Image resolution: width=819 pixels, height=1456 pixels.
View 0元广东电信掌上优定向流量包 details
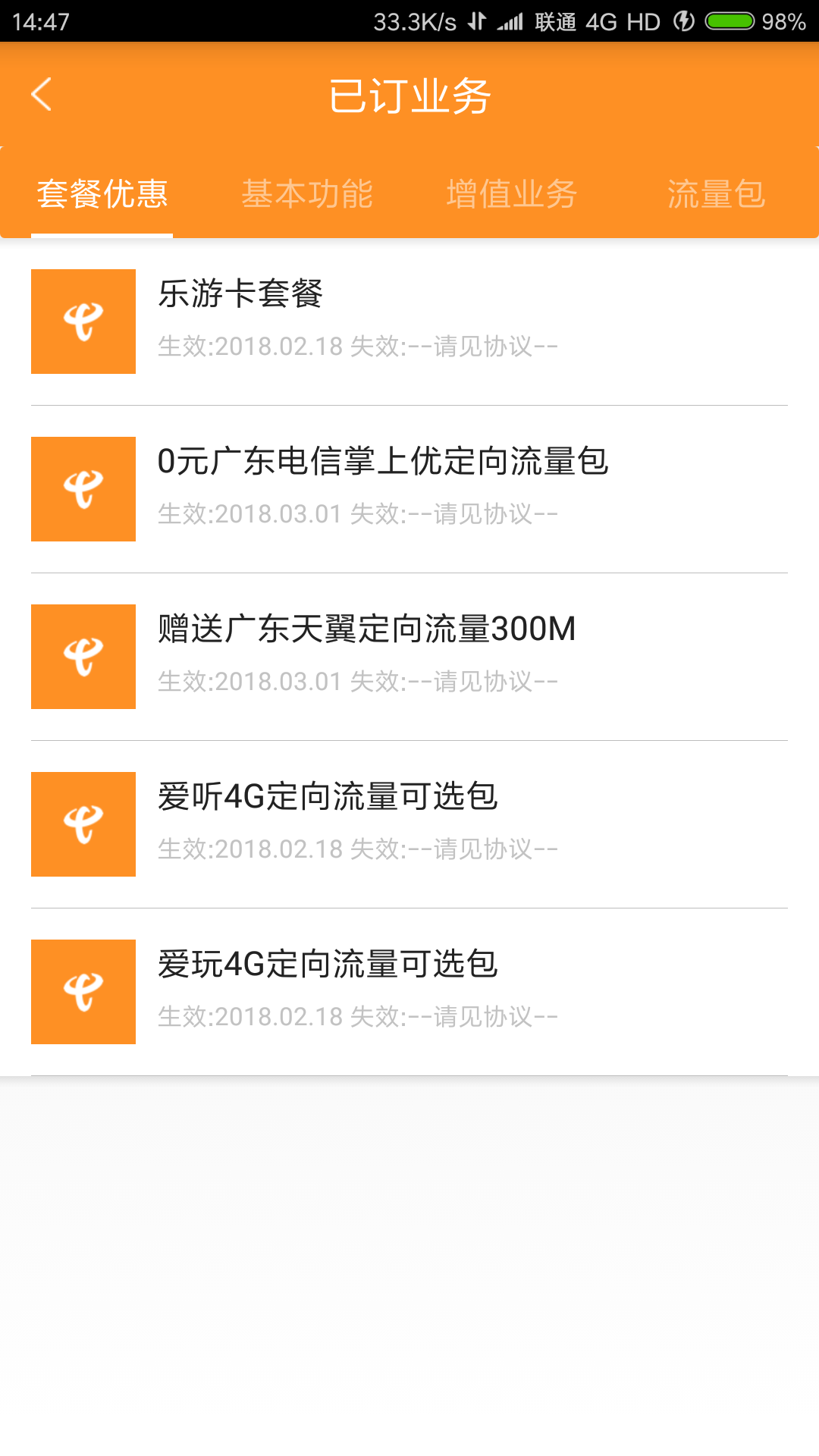click(x=409, y=489)
